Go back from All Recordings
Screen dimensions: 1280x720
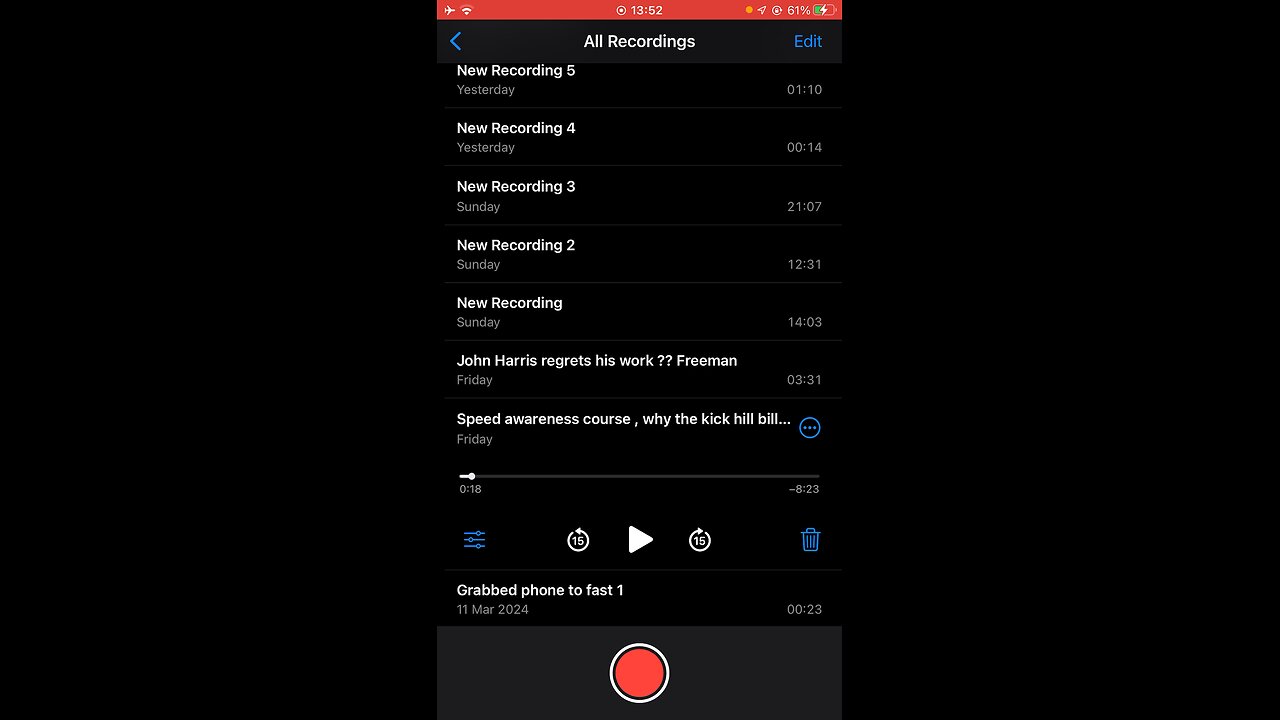pyautogui.click(x=456, y=41)
